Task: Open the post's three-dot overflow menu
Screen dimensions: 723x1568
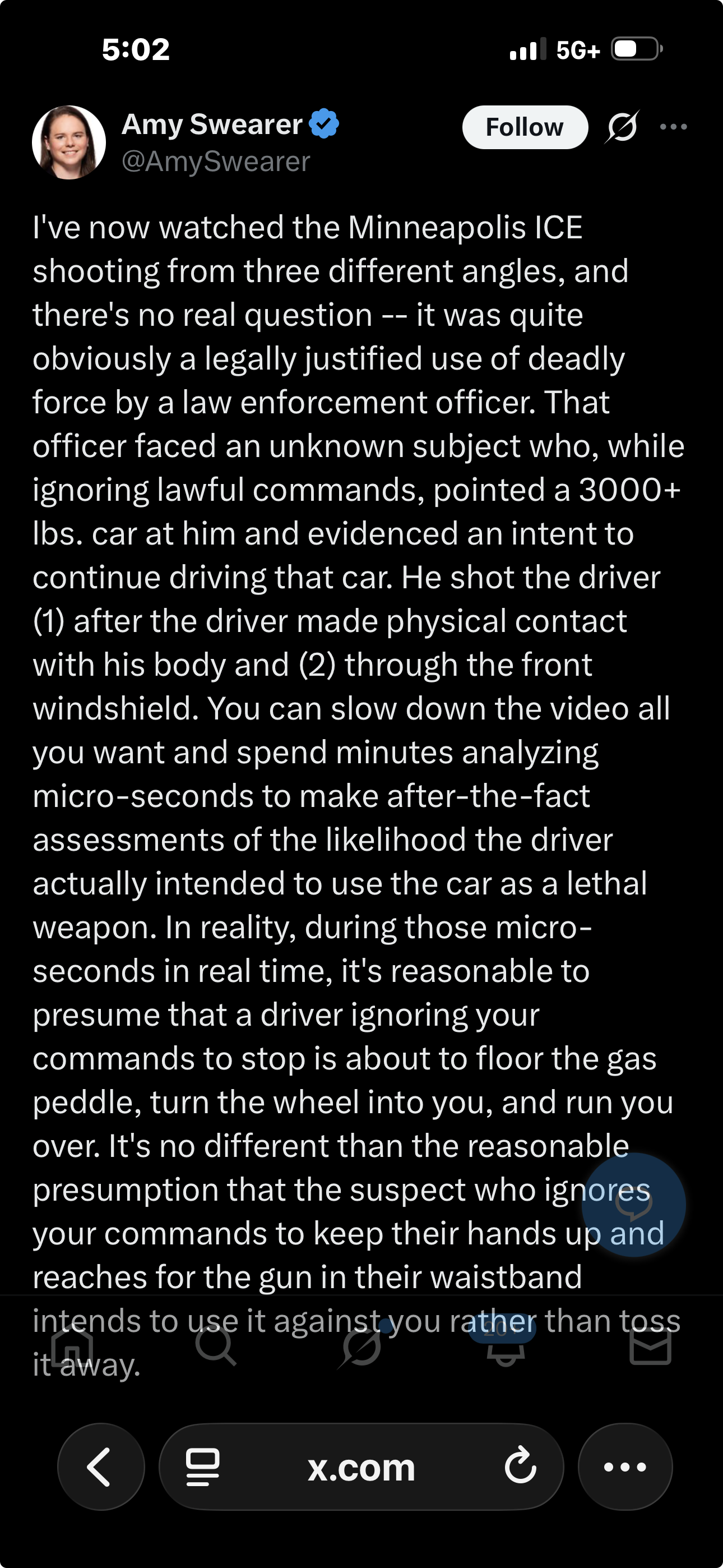Action: pyautogui.click(x=673, y=127)
